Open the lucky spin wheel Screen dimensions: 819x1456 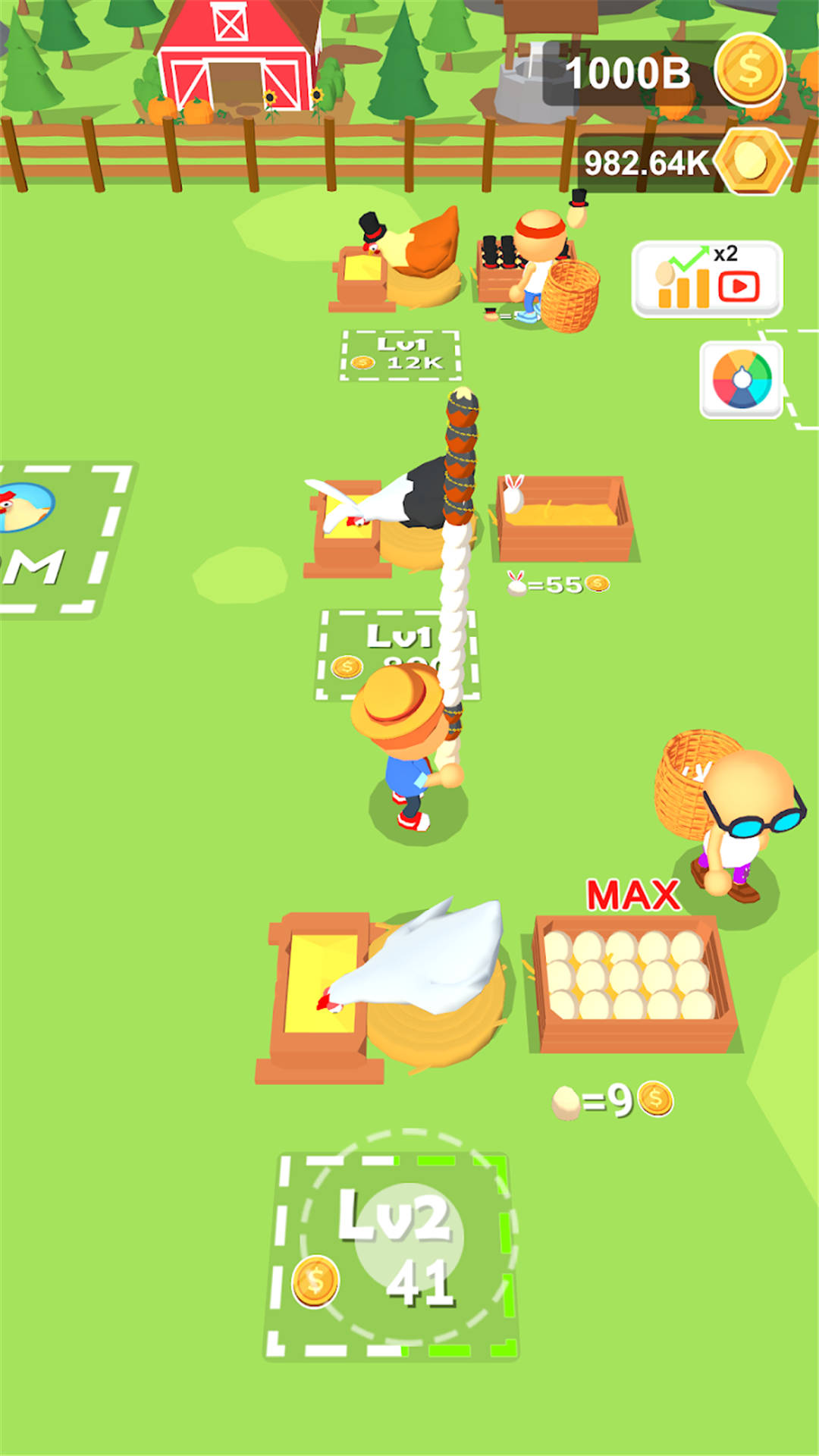tap(741, 379)
